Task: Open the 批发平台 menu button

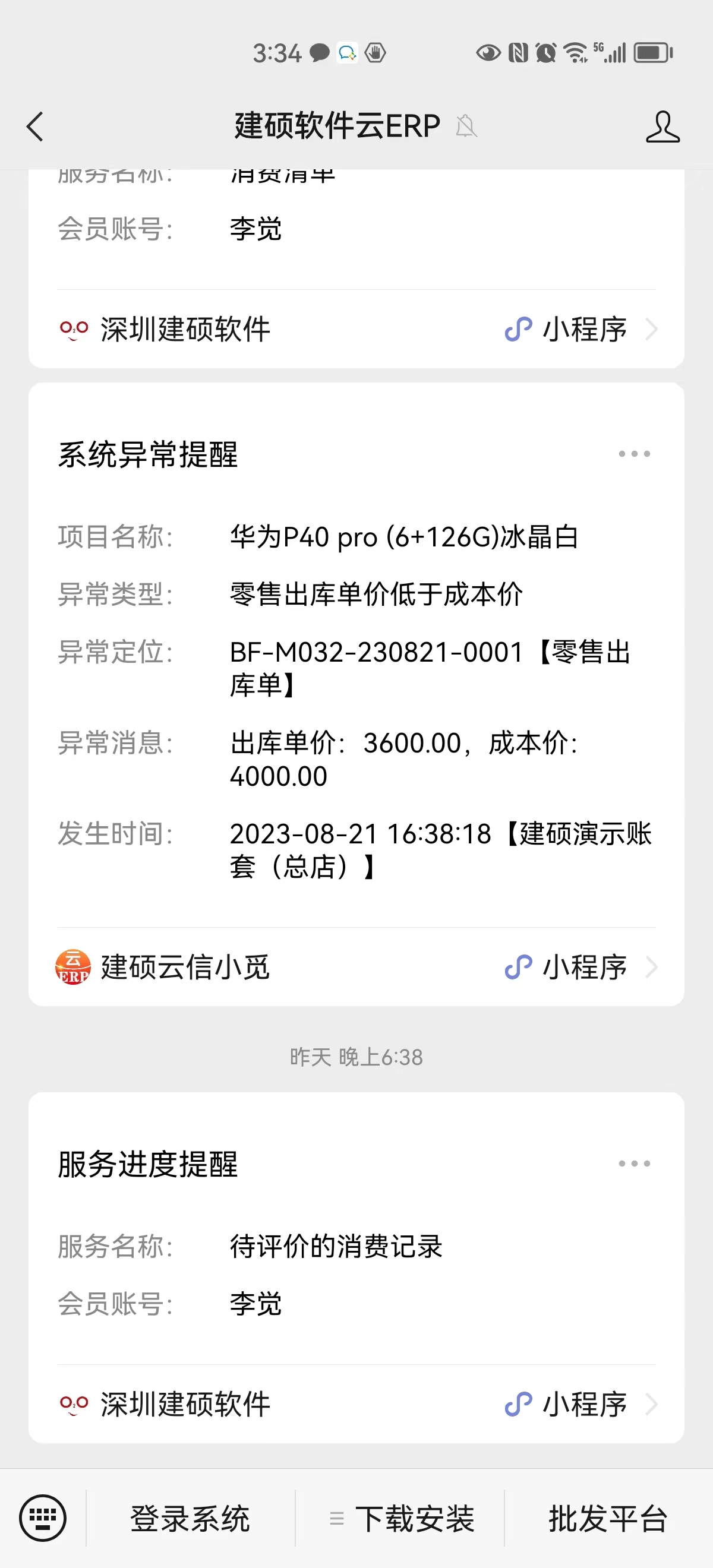Action: pyautogui.click(x=608, y=1518)
